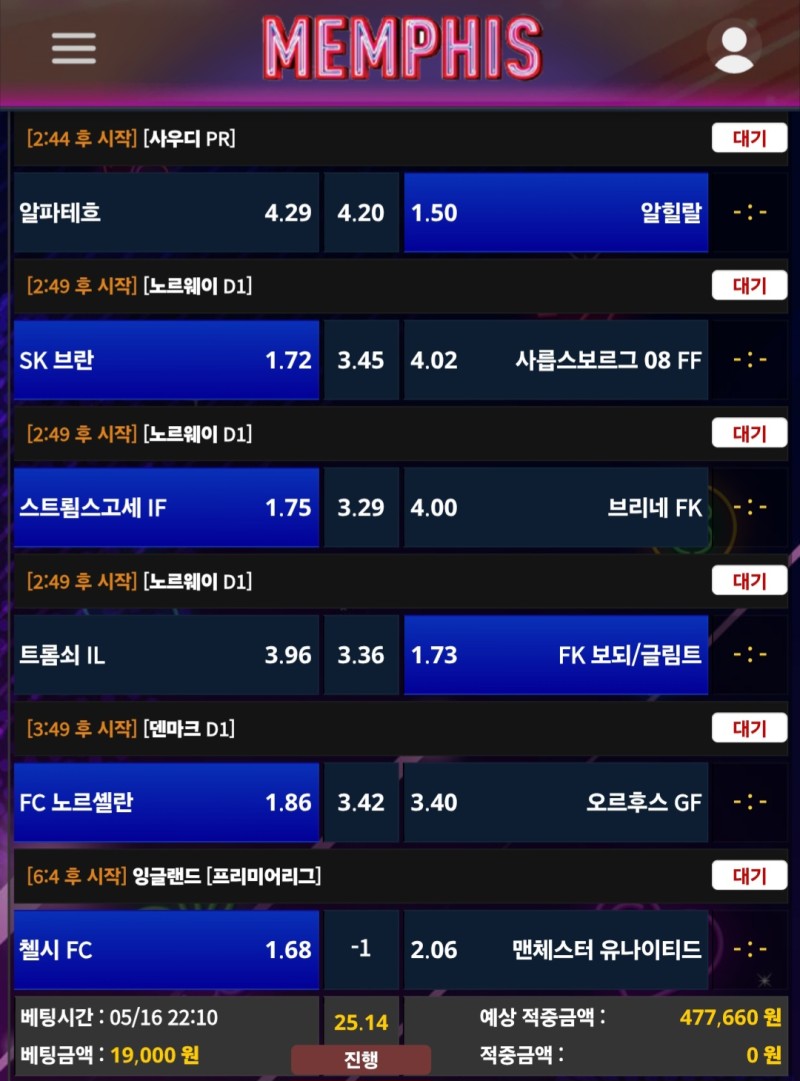This screenshot has height=1081, width=800.
Task: Select 오르후스 GF at odds 3.40
Action: pos(555,802)
